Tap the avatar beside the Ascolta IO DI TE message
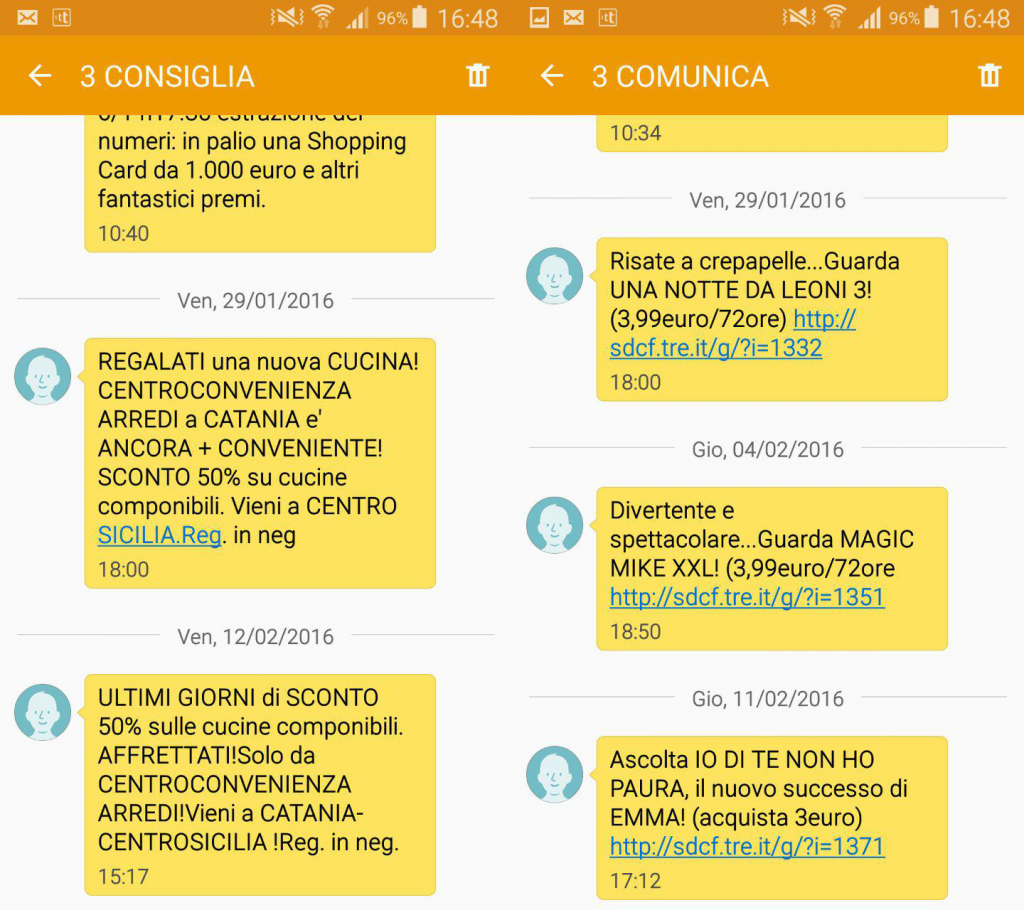1024x910 pixels. click(x=555, y=774)
